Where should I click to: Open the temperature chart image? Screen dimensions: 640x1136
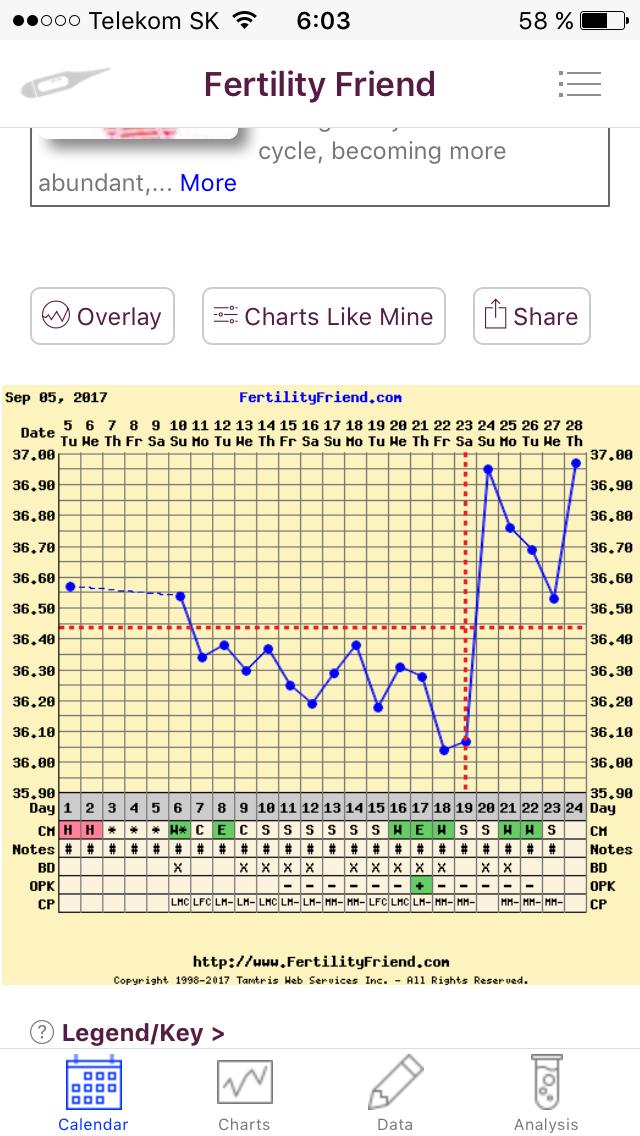[x=320, y=684]
